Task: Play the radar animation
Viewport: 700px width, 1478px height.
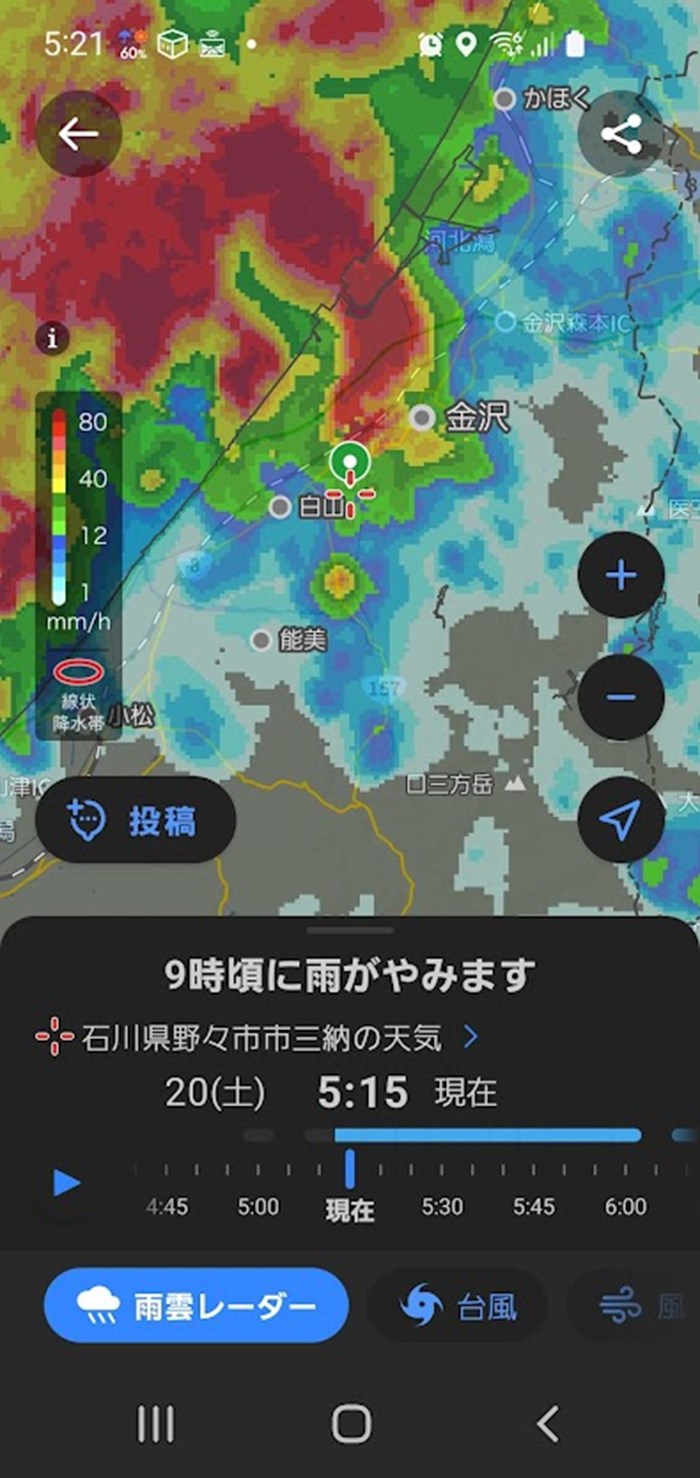Action: (66, 1184)
